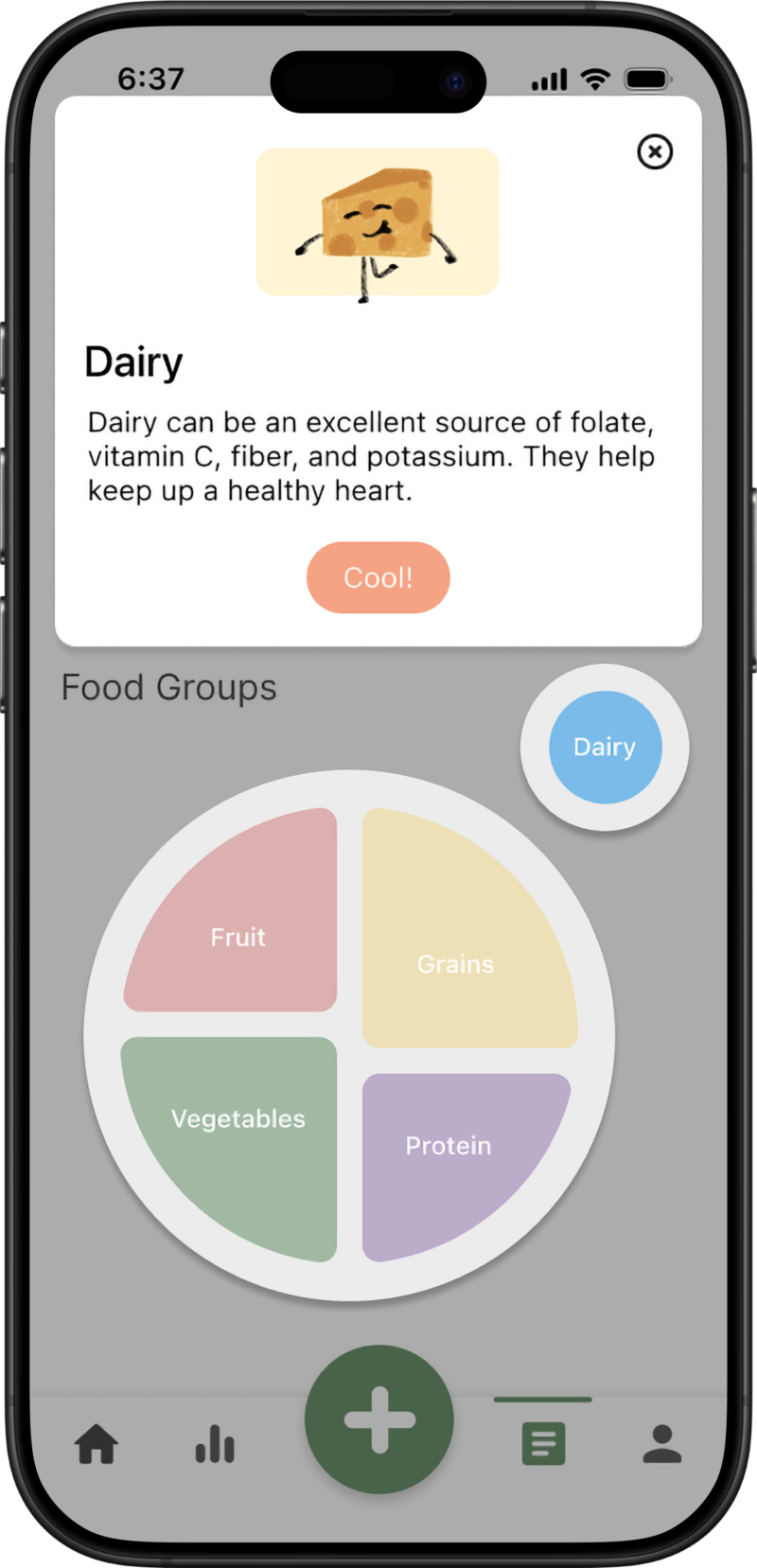The height and width of the screenshot is (1568, 757).
Task: Open the notes list tab
Action: tap(543, 1444)
